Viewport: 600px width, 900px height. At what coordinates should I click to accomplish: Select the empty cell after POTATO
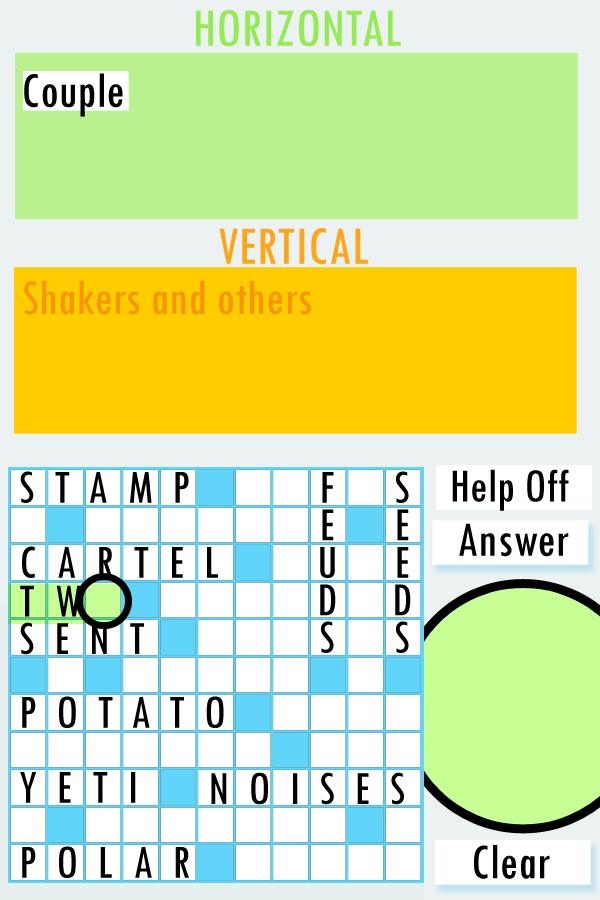click(x=291, y=713)
